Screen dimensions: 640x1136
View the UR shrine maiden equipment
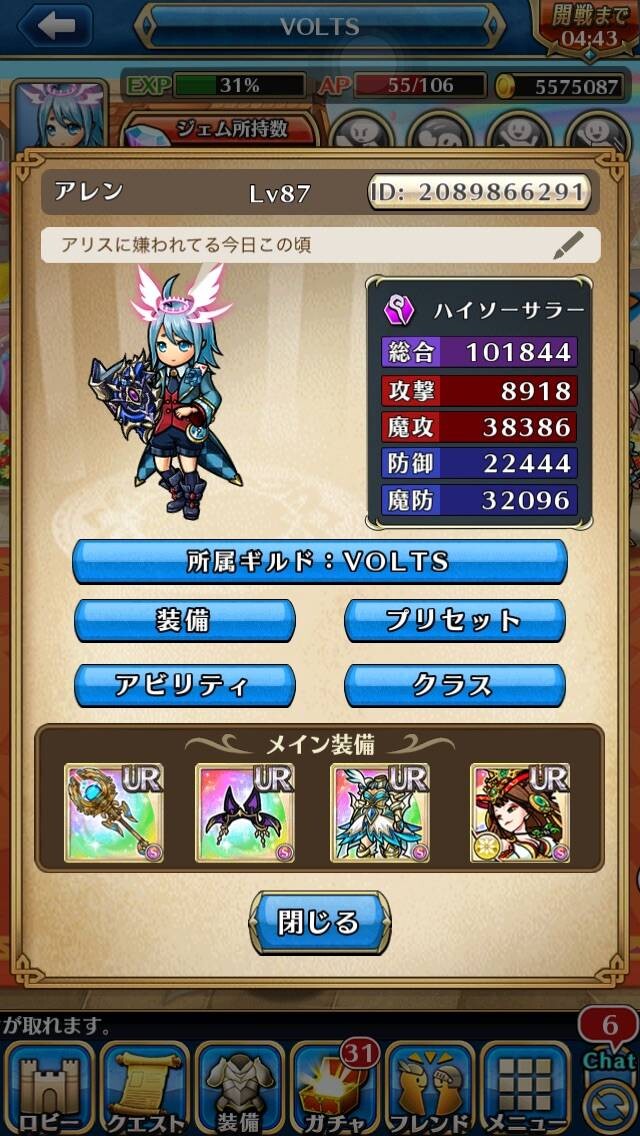(520, 813)
